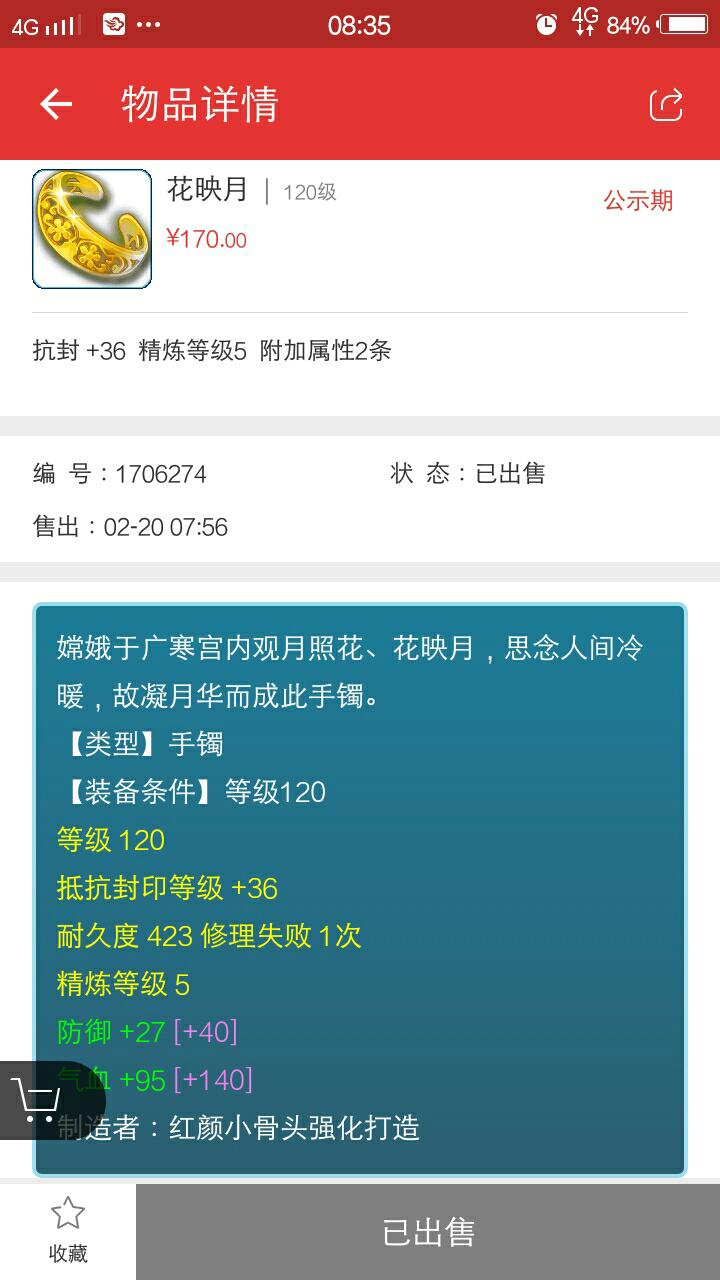The height and width of the screenshot is (1280, 720).
Task: Go back from the item details page
Action: coord(56,104)
